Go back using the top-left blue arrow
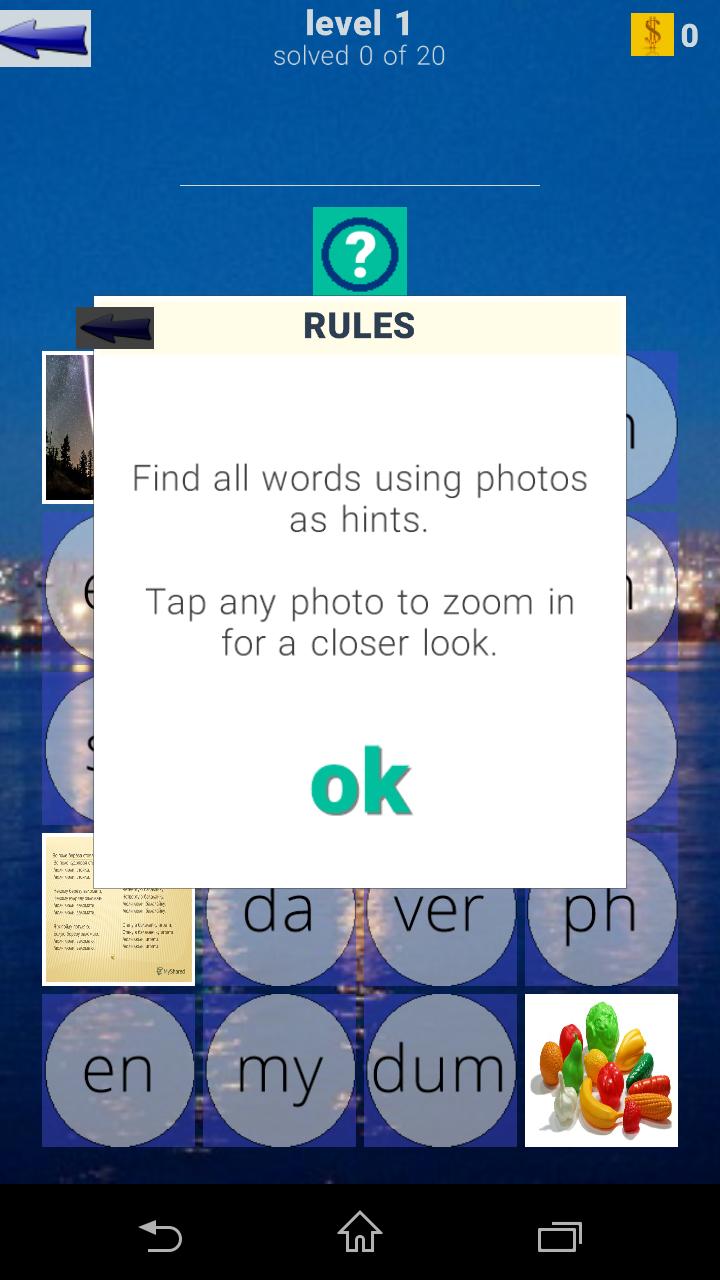This screenshot has width=720, height=1280. click(46, 39)
